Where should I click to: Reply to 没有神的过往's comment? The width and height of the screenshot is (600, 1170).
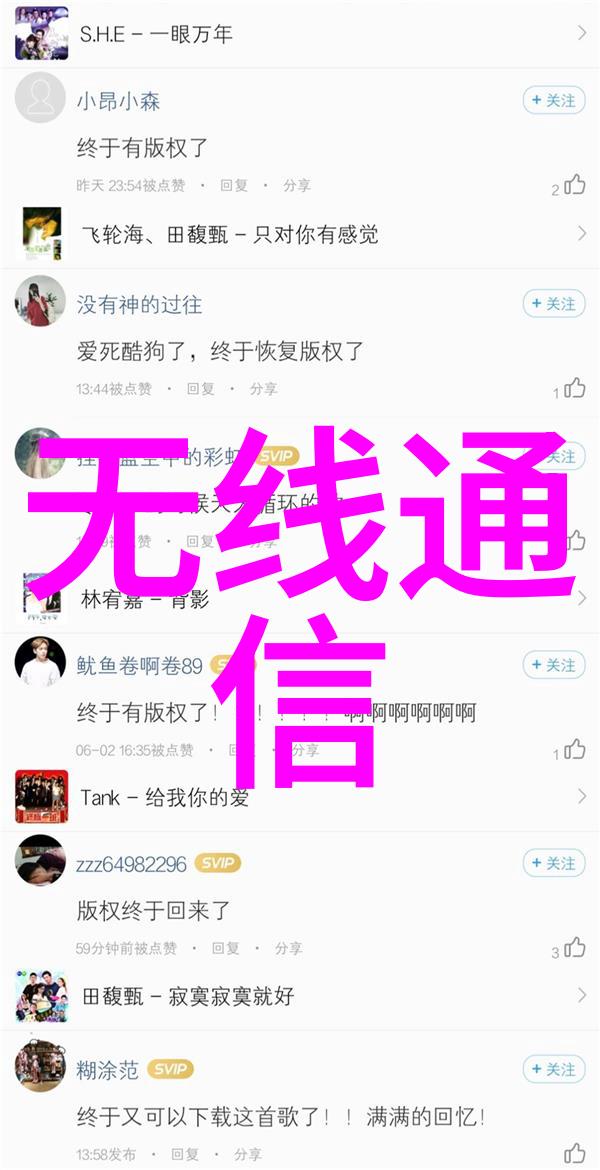[201, 388]
